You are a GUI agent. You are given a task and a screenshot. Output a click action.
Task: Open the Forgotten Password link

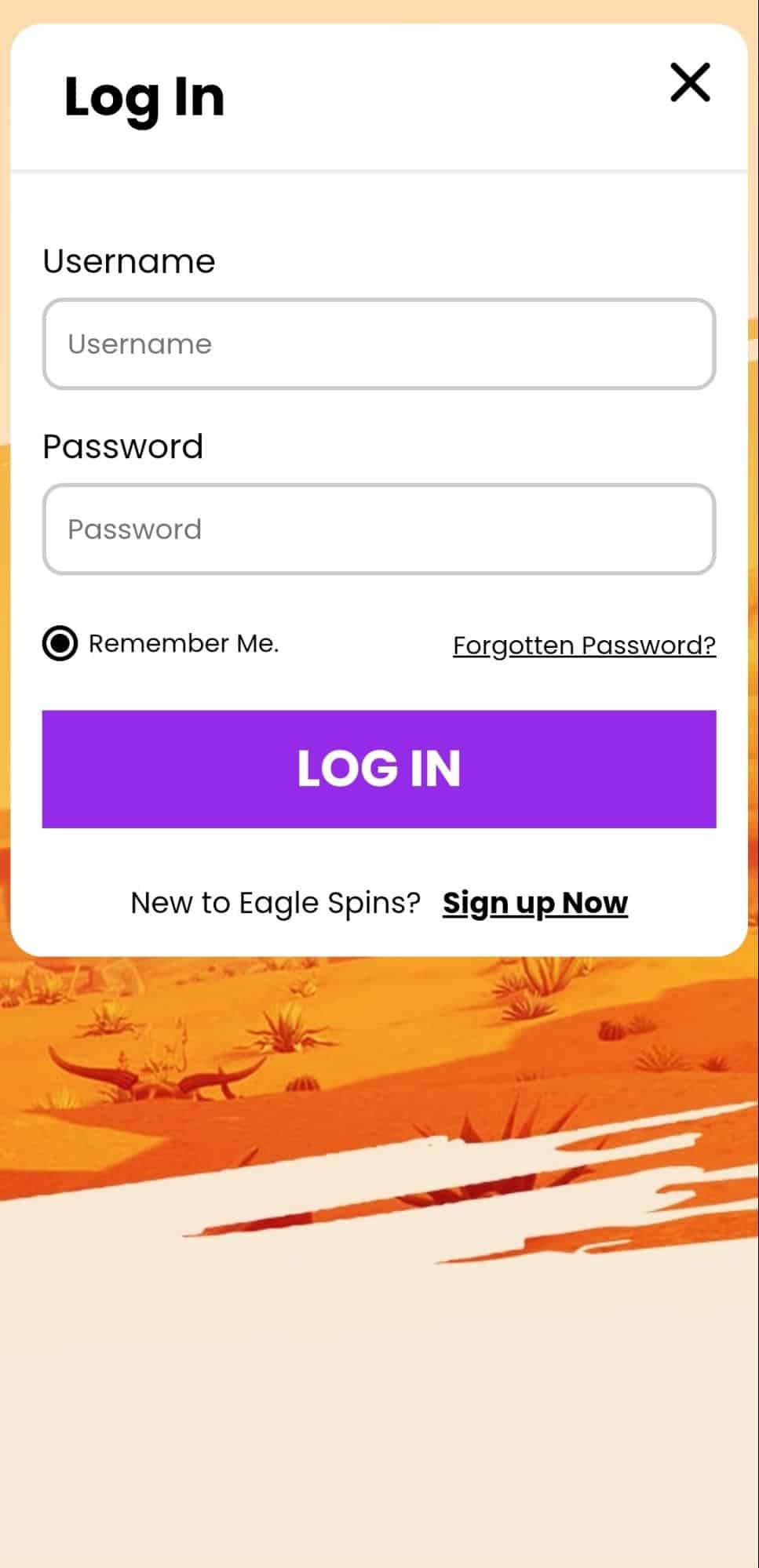point(584,645)
